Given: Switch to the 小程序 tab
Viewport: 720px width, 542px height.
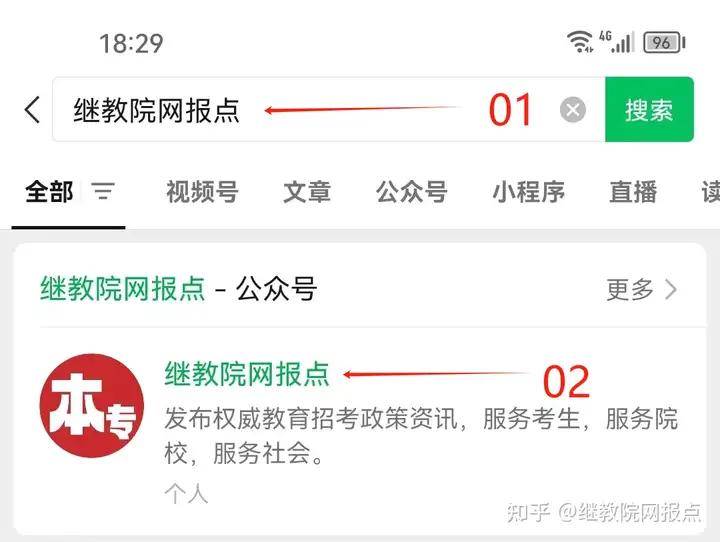Looking at the screenshot, I should click(x=528, y=191).
